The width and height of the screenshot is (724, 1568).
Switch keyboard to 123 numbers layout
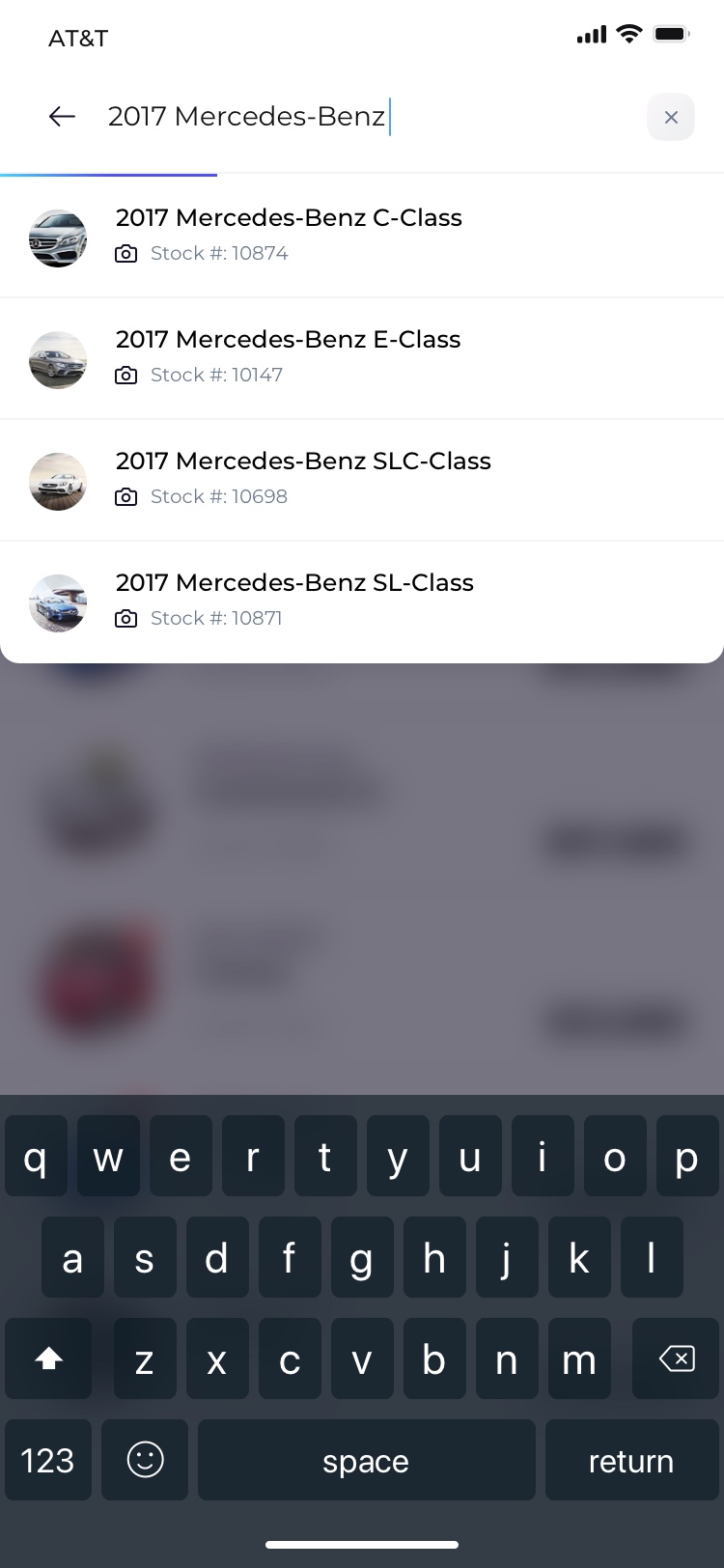(48, 1460)
